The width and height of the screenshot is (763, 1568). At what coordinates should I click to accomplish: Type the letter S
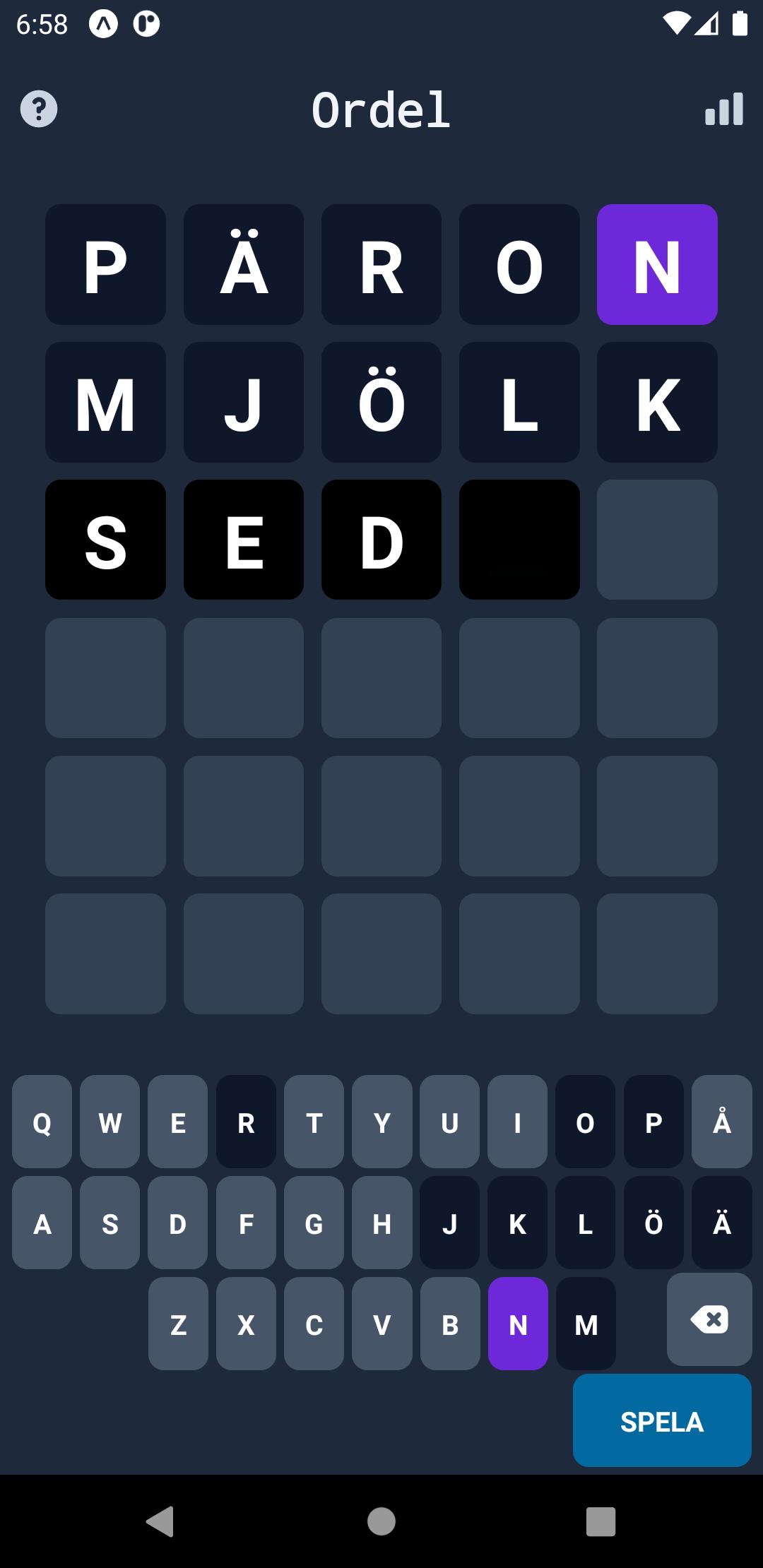point(110,1223)
